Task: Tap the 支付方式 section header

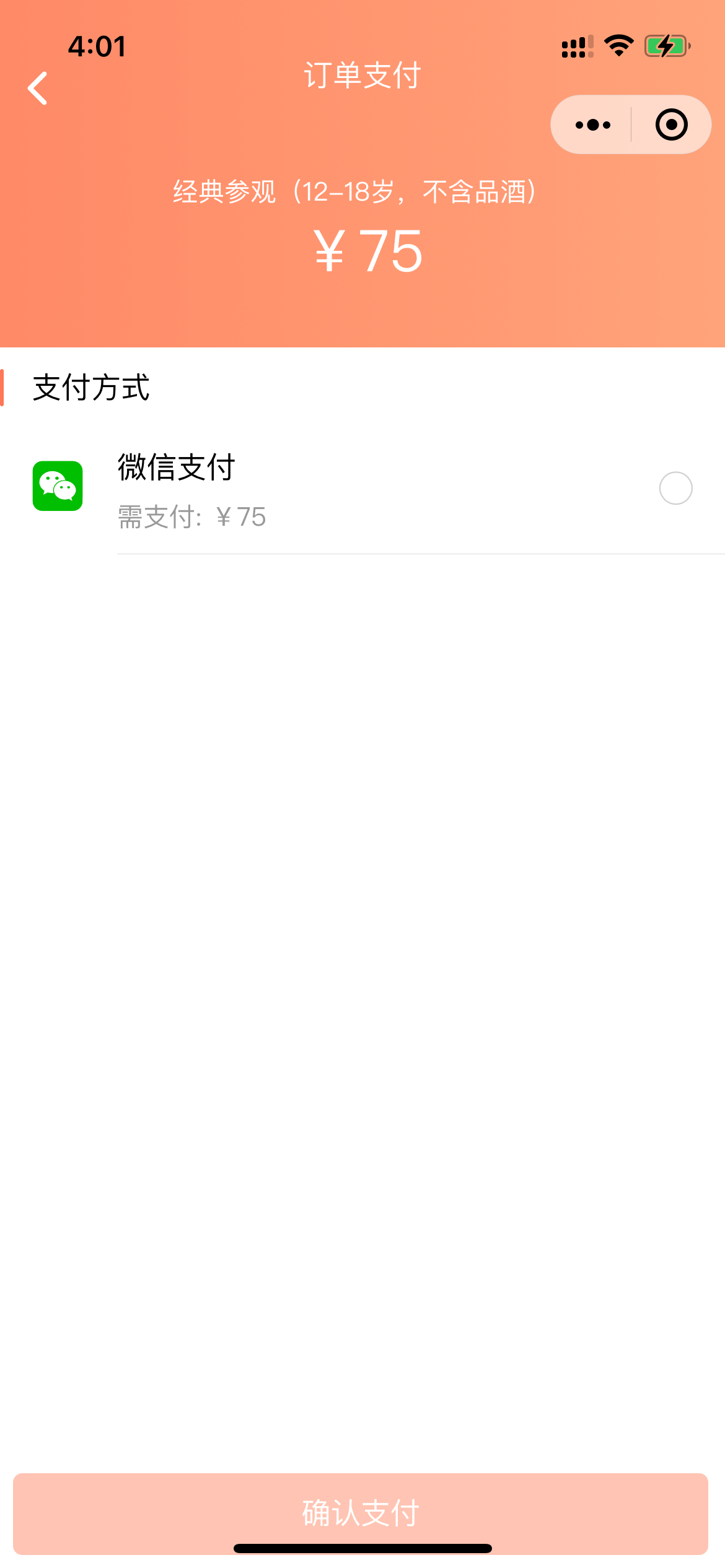Action: coord(90,388)
